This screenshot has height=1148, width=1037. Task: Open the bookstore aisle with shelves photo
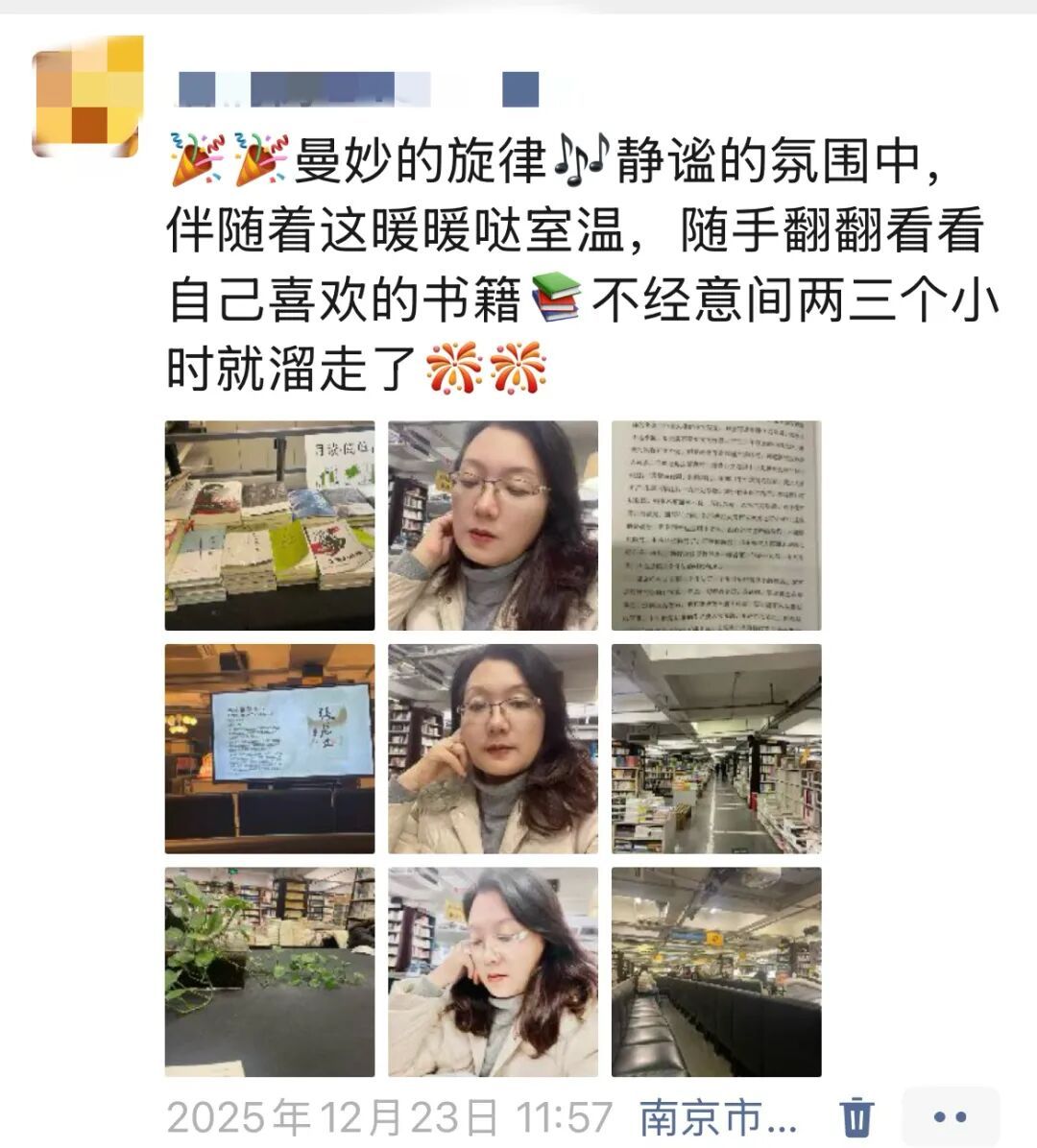[x=716, y=749]
